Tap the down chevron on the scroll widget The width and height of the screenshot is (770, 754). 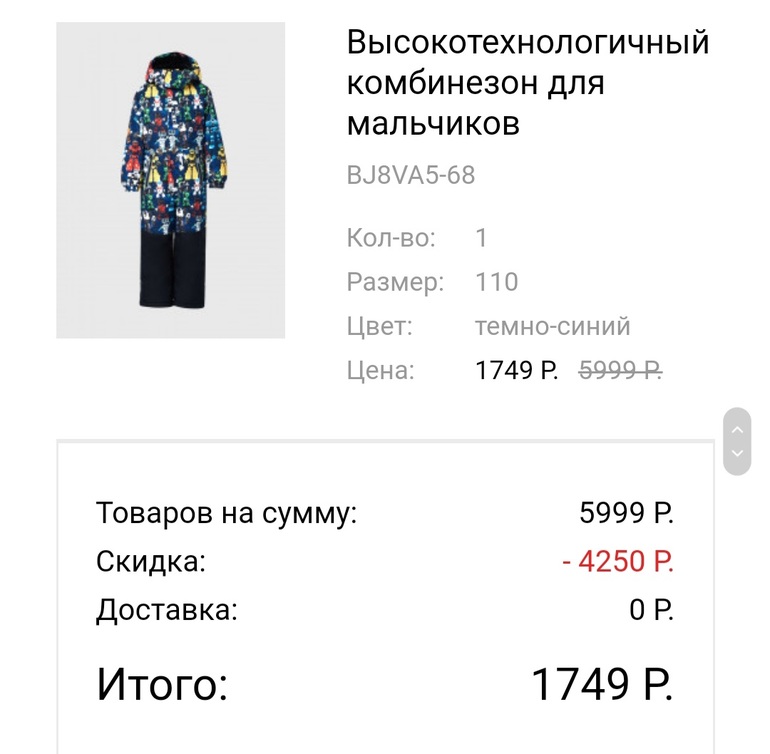(737, 454)
